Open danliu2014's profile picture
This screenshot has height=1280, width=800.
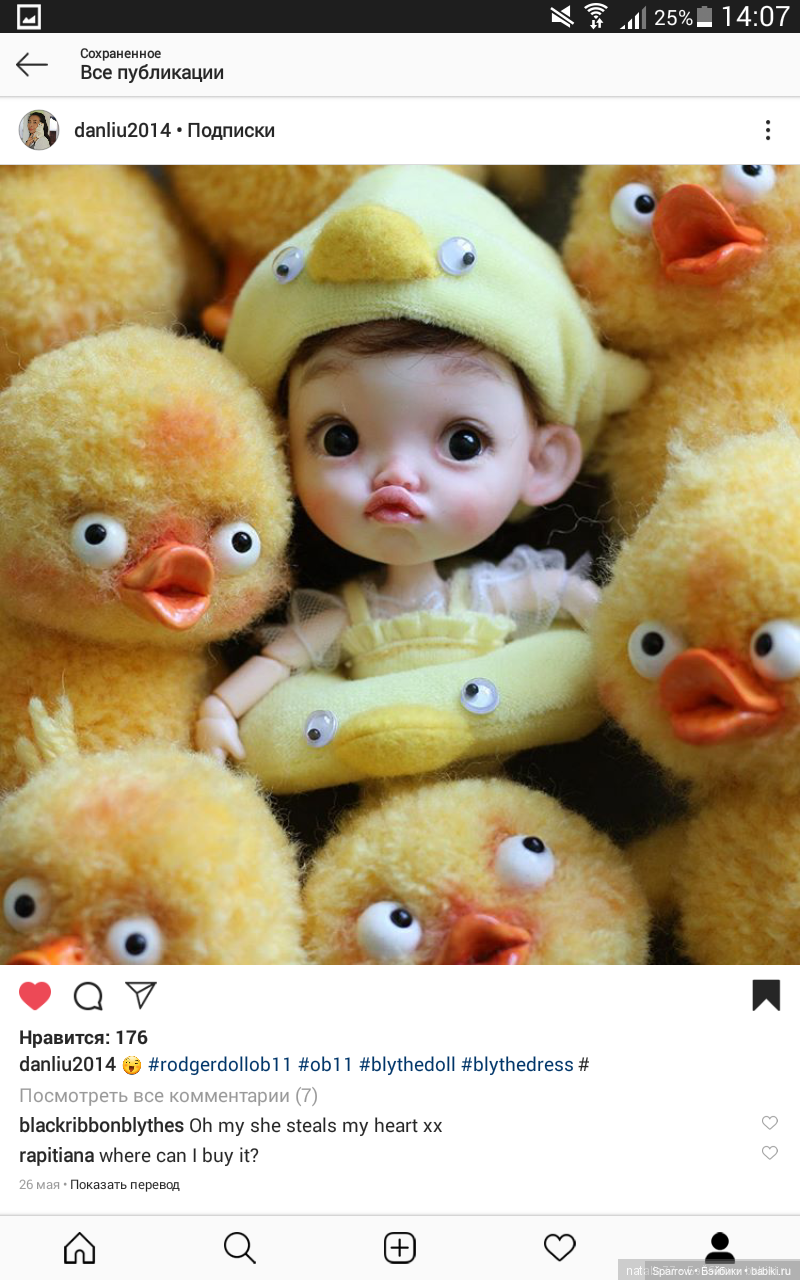pos(39,130)
